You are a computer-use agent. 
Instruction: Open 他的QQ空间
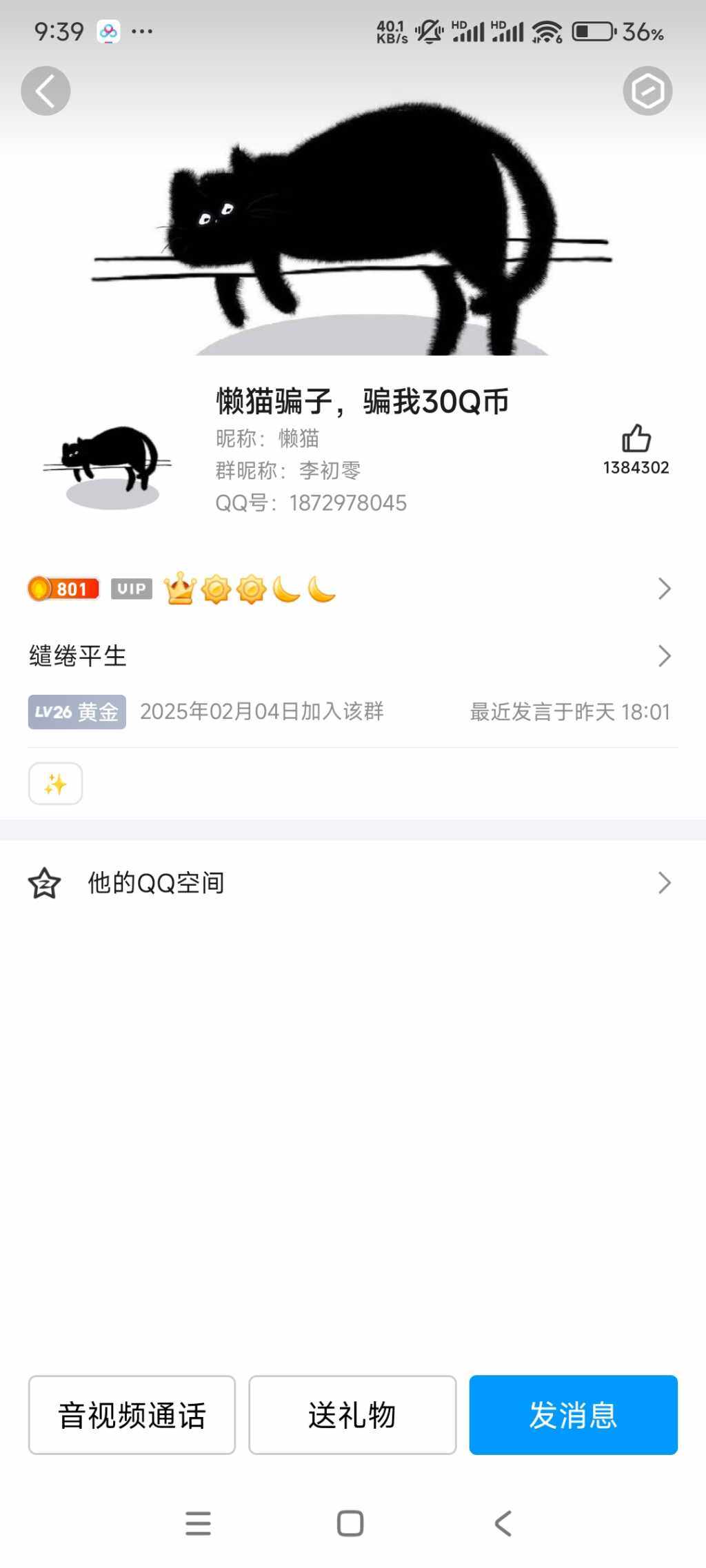352,883
